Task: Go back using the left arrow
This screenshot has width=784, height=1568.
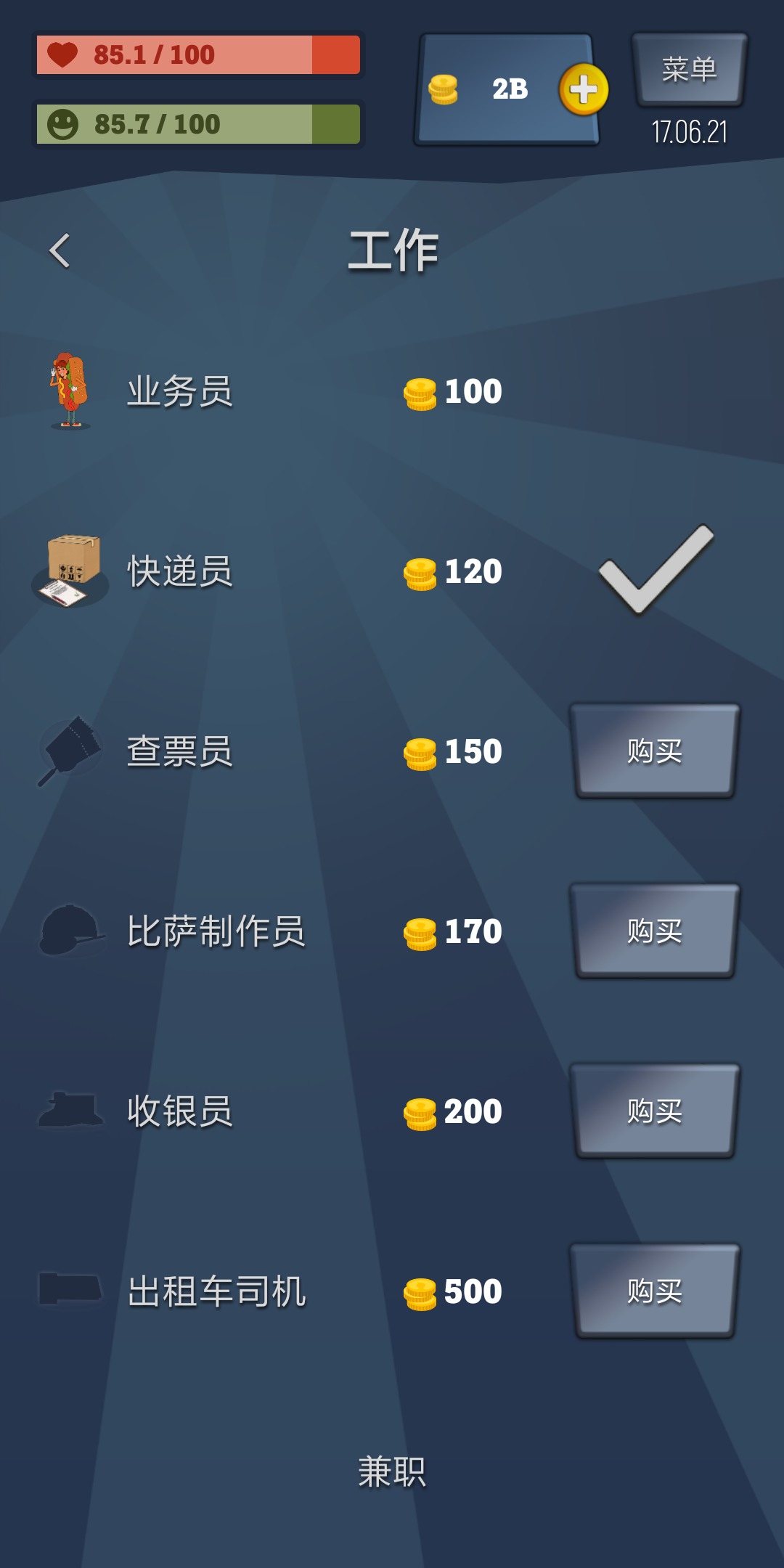Action: (x=60, y=251)
